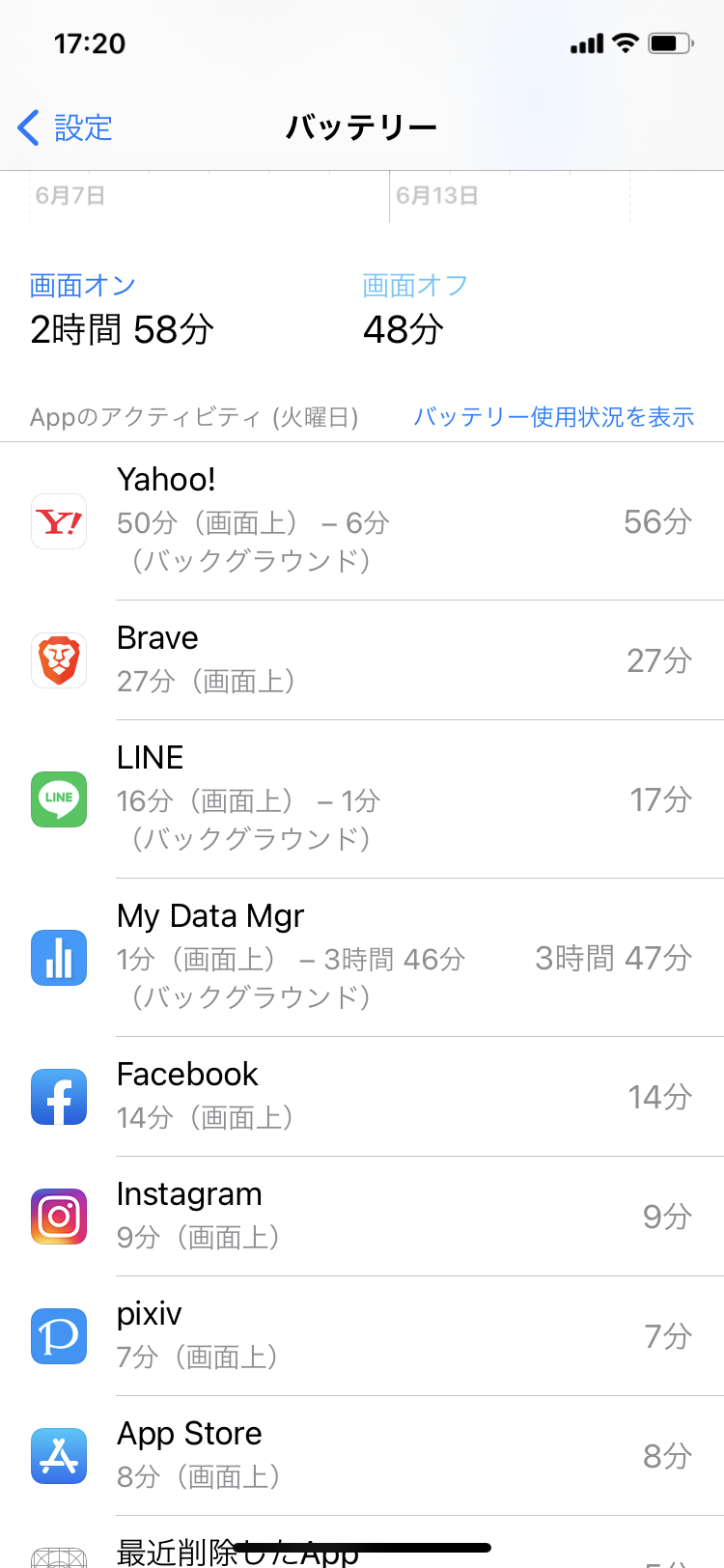The image size is (724, 1568).
Task: Select the Instagram activity row
Action: tap(362, 1217)
